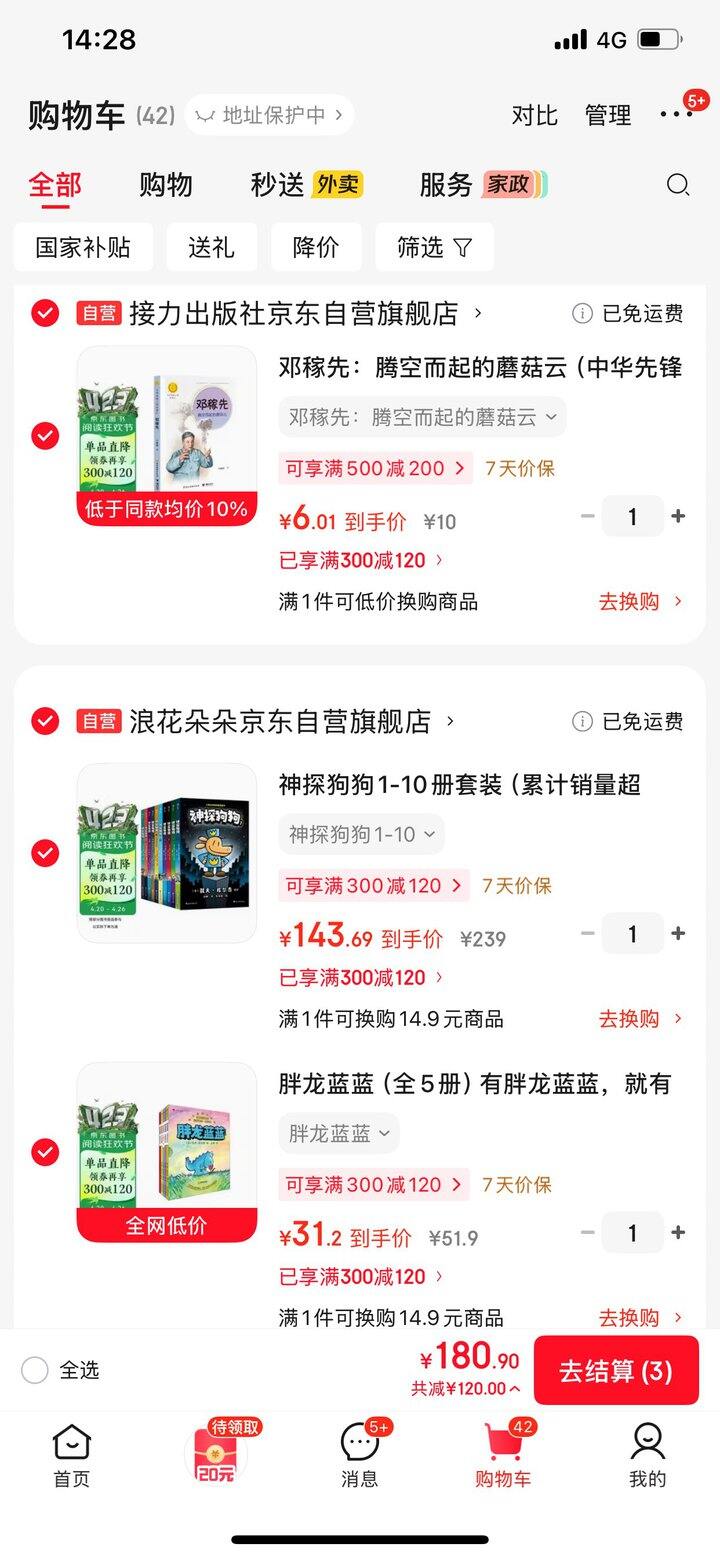720x1558 pixels.
Task: Switch to the 秒送 tab
Action: point(277,185)
